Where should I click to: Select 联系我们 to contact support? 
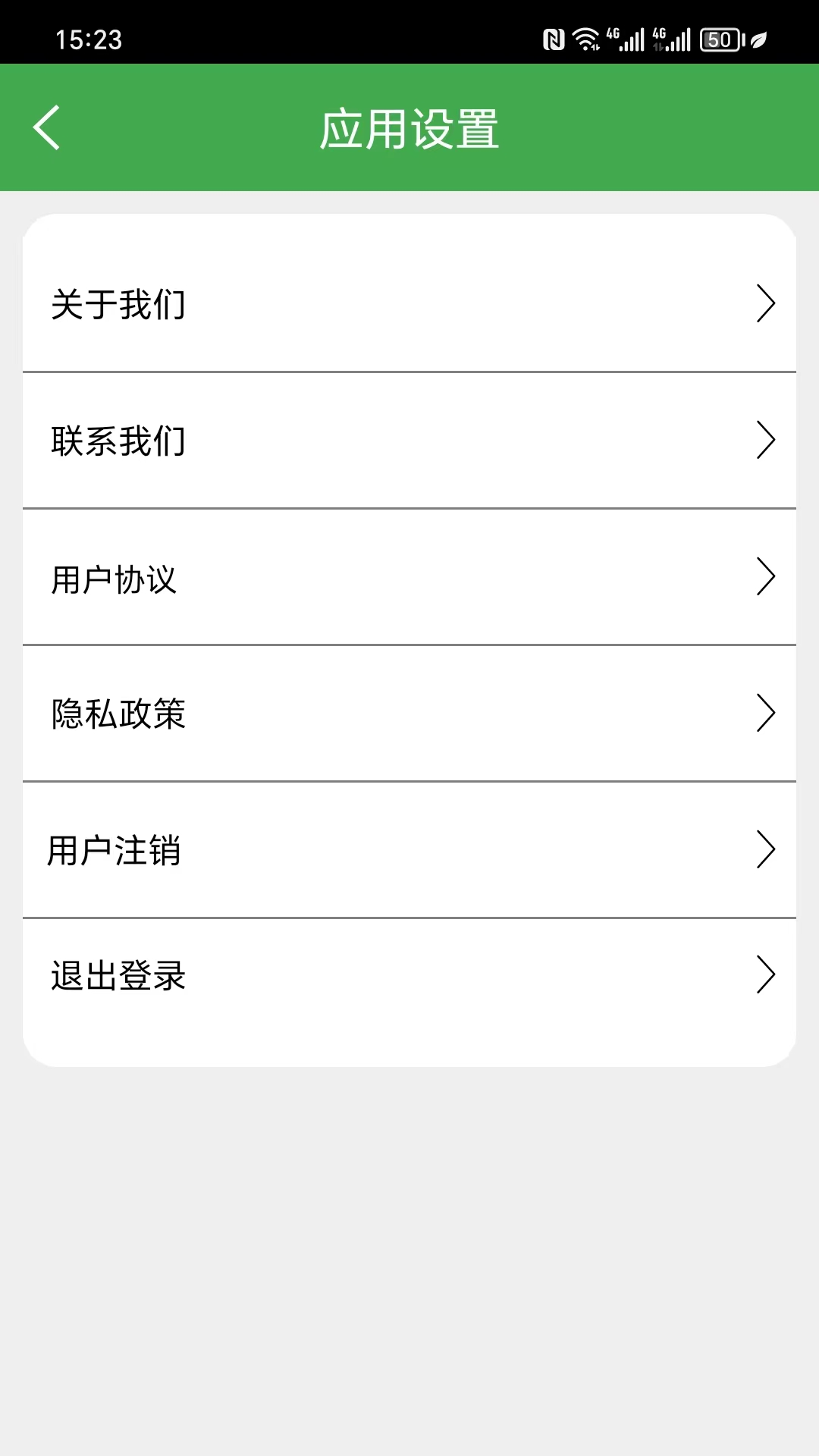tap(409, 441)
